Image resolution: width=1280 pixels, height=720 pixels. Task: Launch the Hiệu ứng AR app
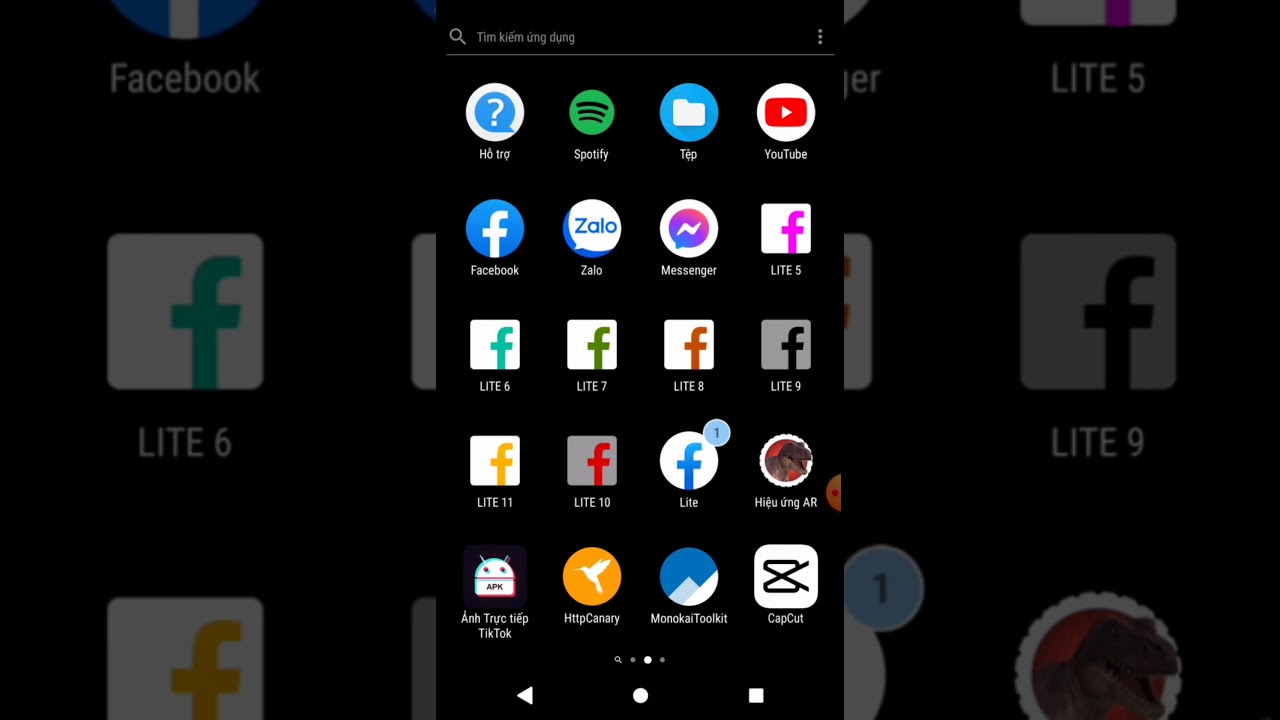[786, 461]
